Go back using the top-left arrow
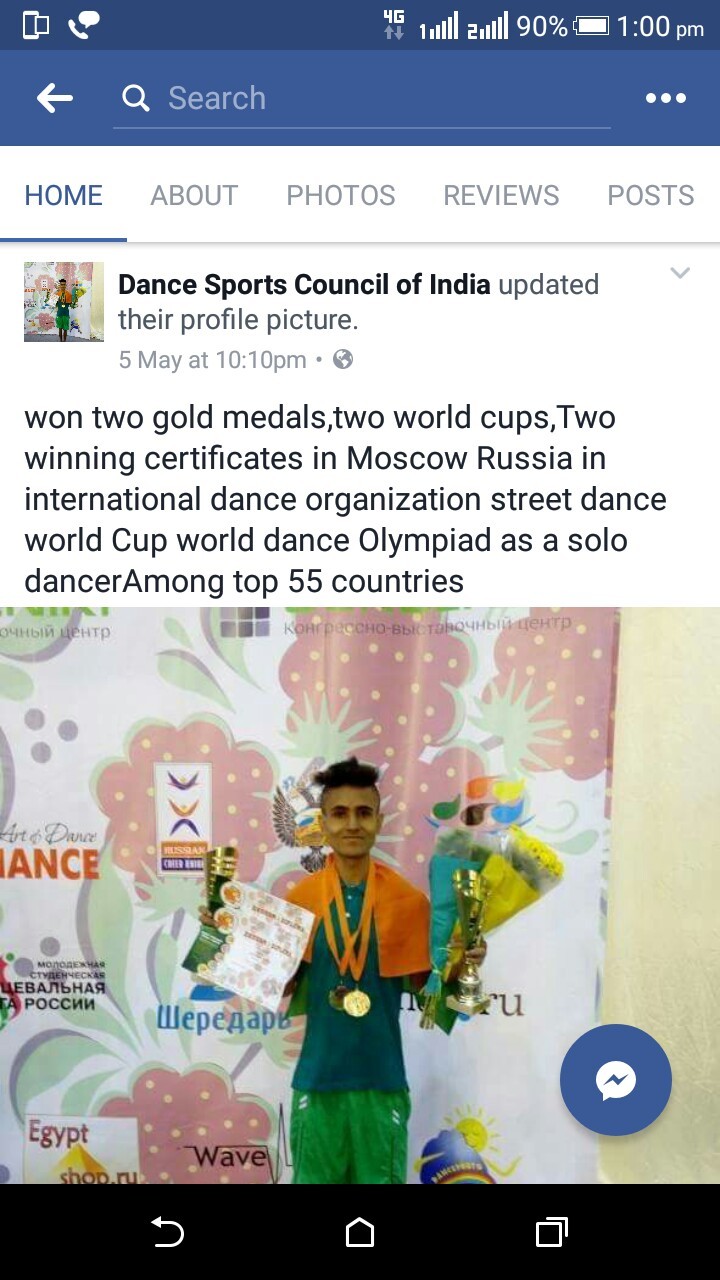This screenshot has height=1280, width=720. [55, 98]
